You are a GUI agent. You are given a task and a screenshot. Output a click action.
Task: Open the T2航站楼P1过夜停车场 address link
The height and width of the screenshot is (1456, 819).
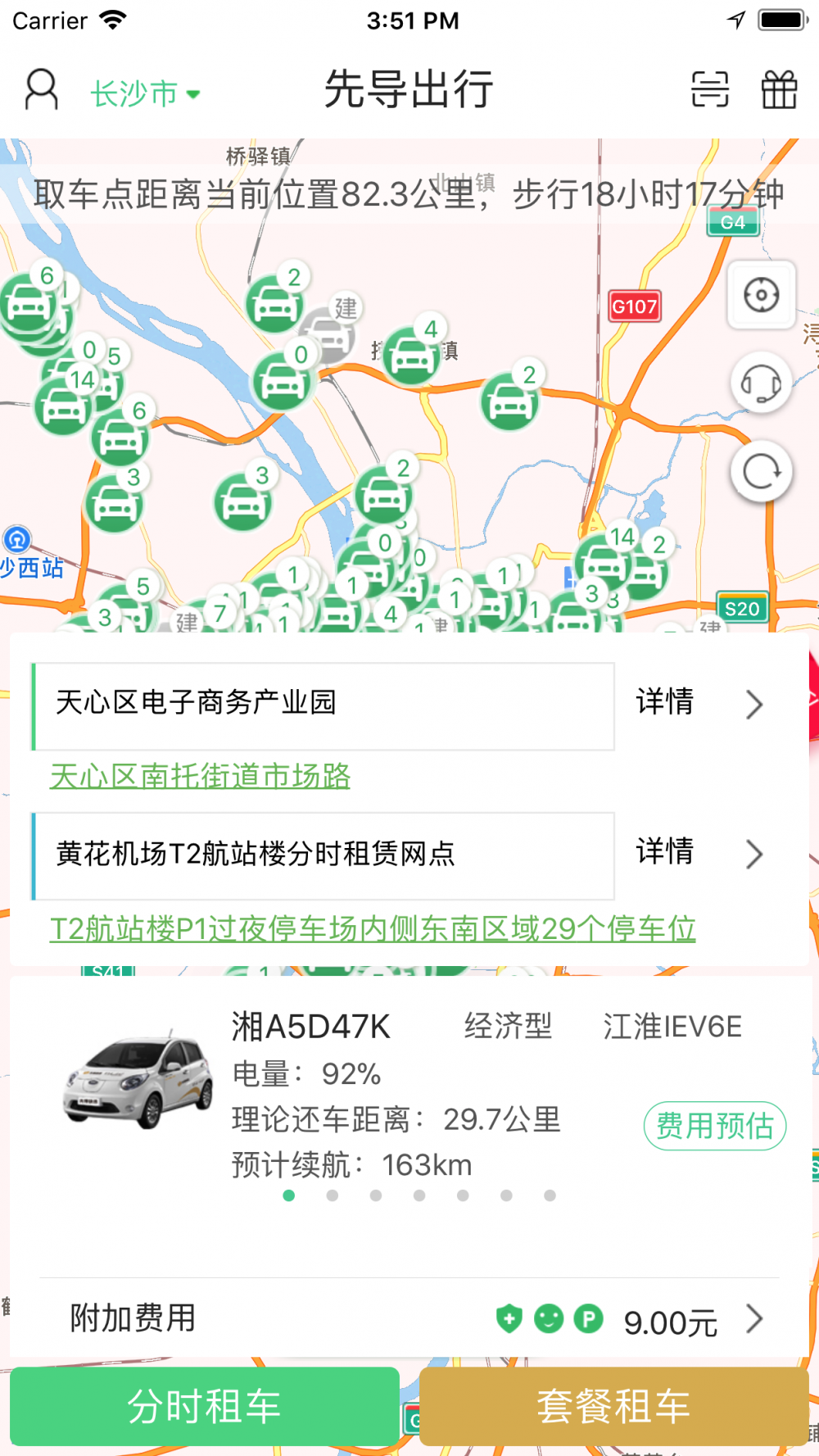coord(373,928)
